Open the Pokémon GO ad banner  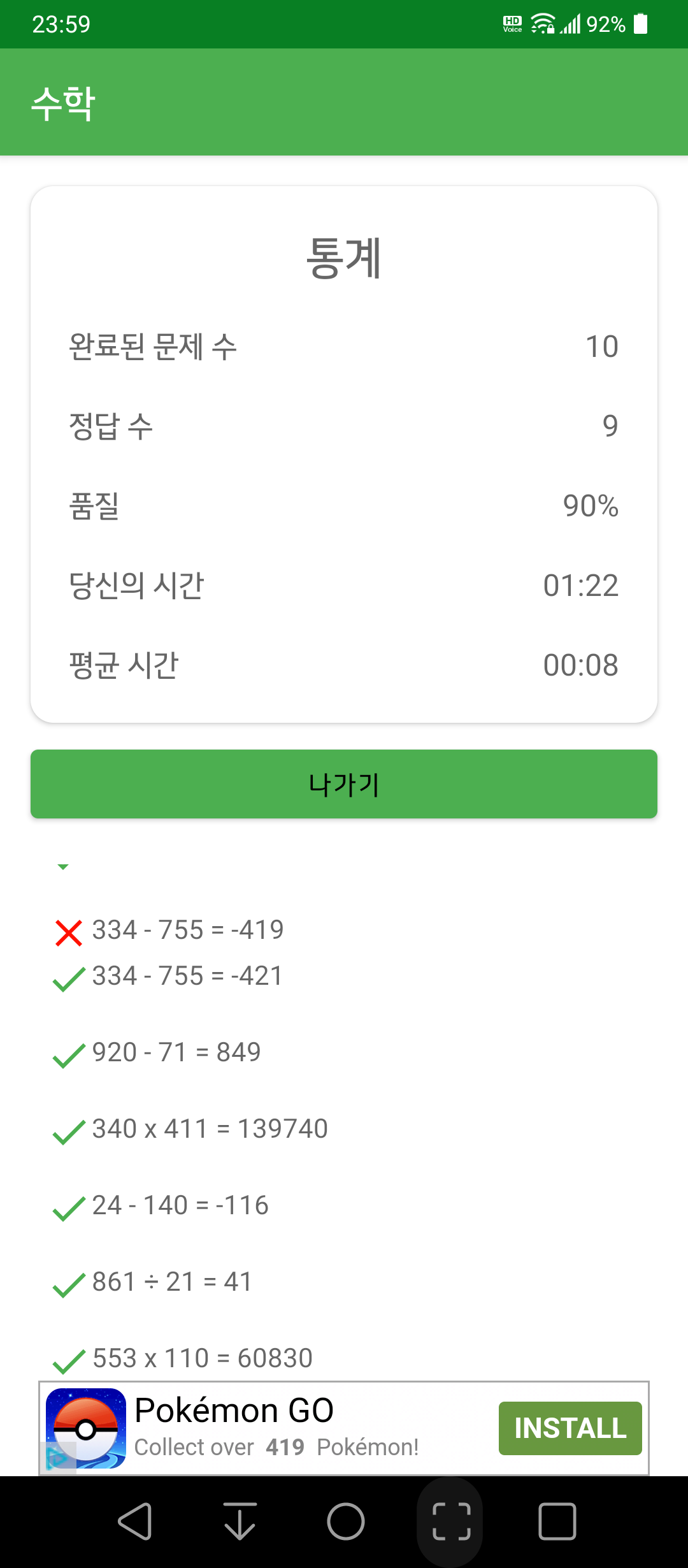344,1428
